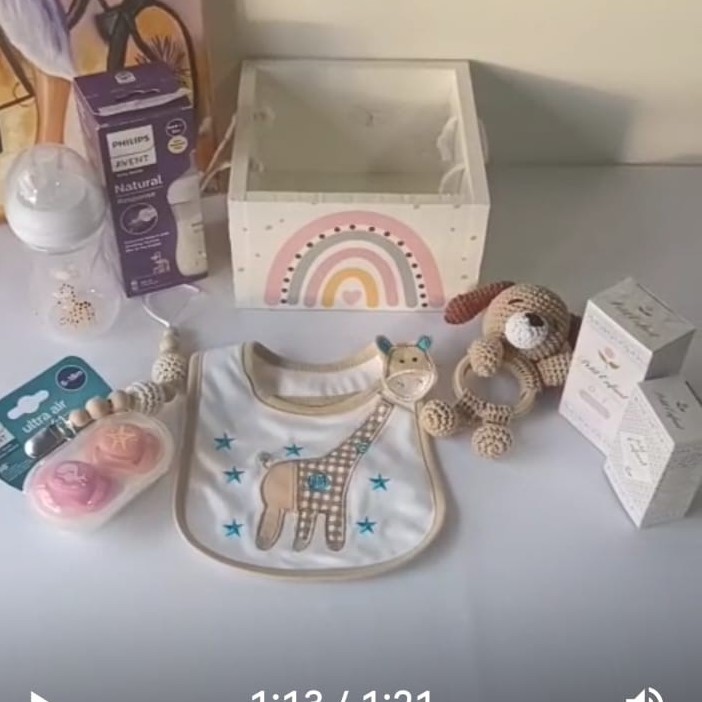Screen dimensions: 702x702
Task: Mute the video sound
Action: click(x=644, y=696)
